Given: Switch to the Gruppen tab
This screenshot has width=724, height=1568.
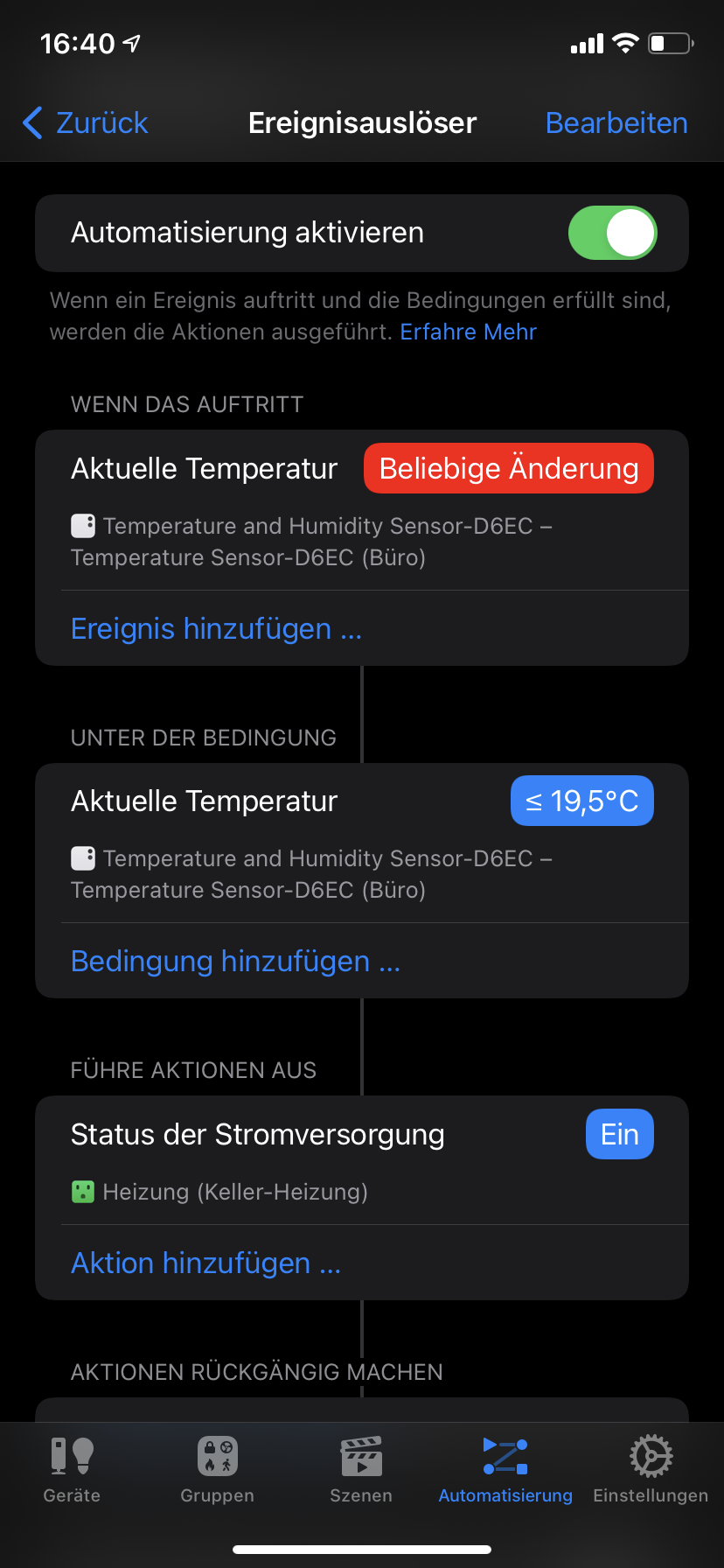Looking at the screenshot, I should [x=217, y=1470].
